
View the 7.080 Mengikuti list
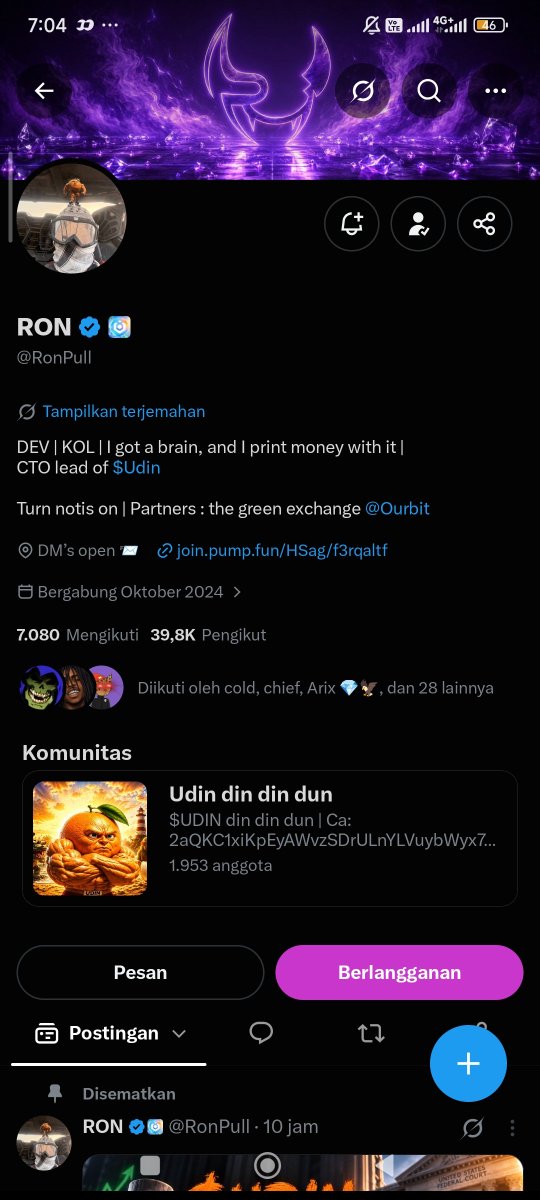[78, 635]
